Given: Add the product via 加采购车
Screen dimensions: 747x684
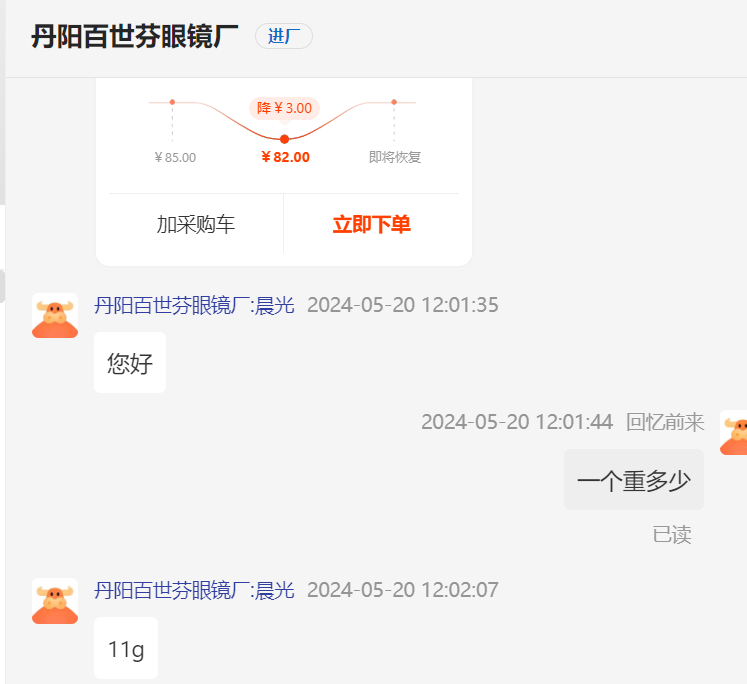Looking at the screenshot, I should click(196, 224).
